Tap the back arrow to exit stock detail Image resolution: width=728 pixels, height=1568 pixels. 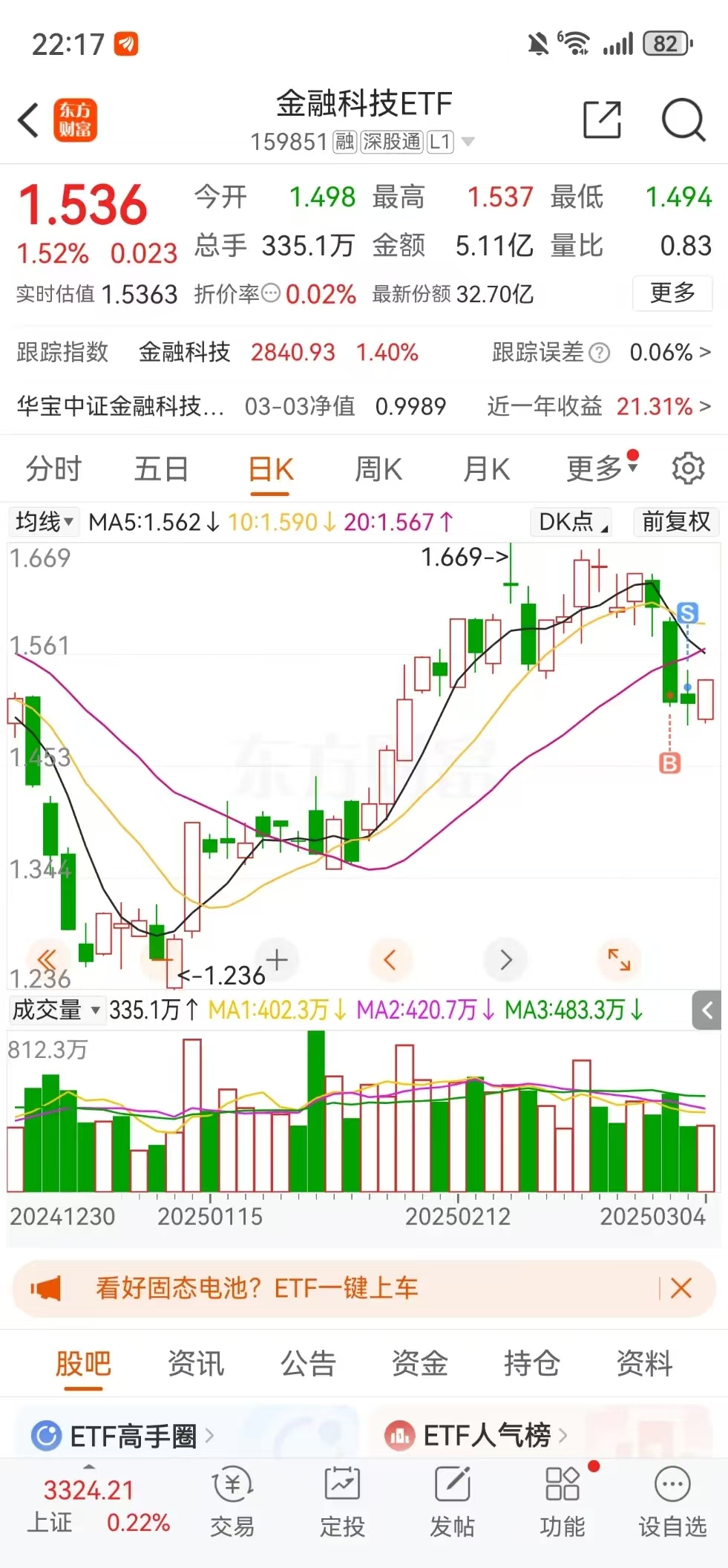click(28, 120)
